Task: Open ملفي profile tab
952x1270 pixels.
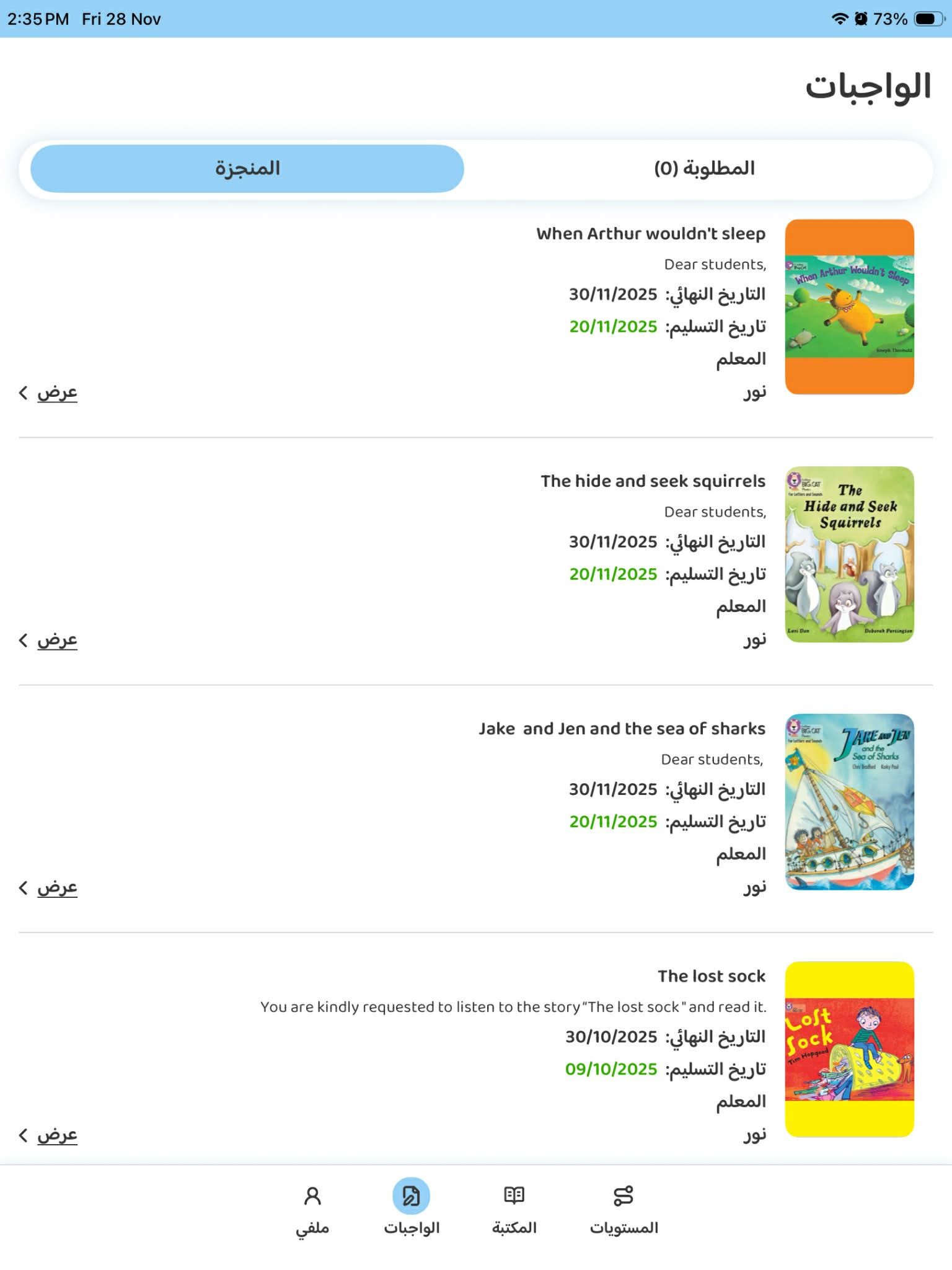Action: (x=312, y=1209)
